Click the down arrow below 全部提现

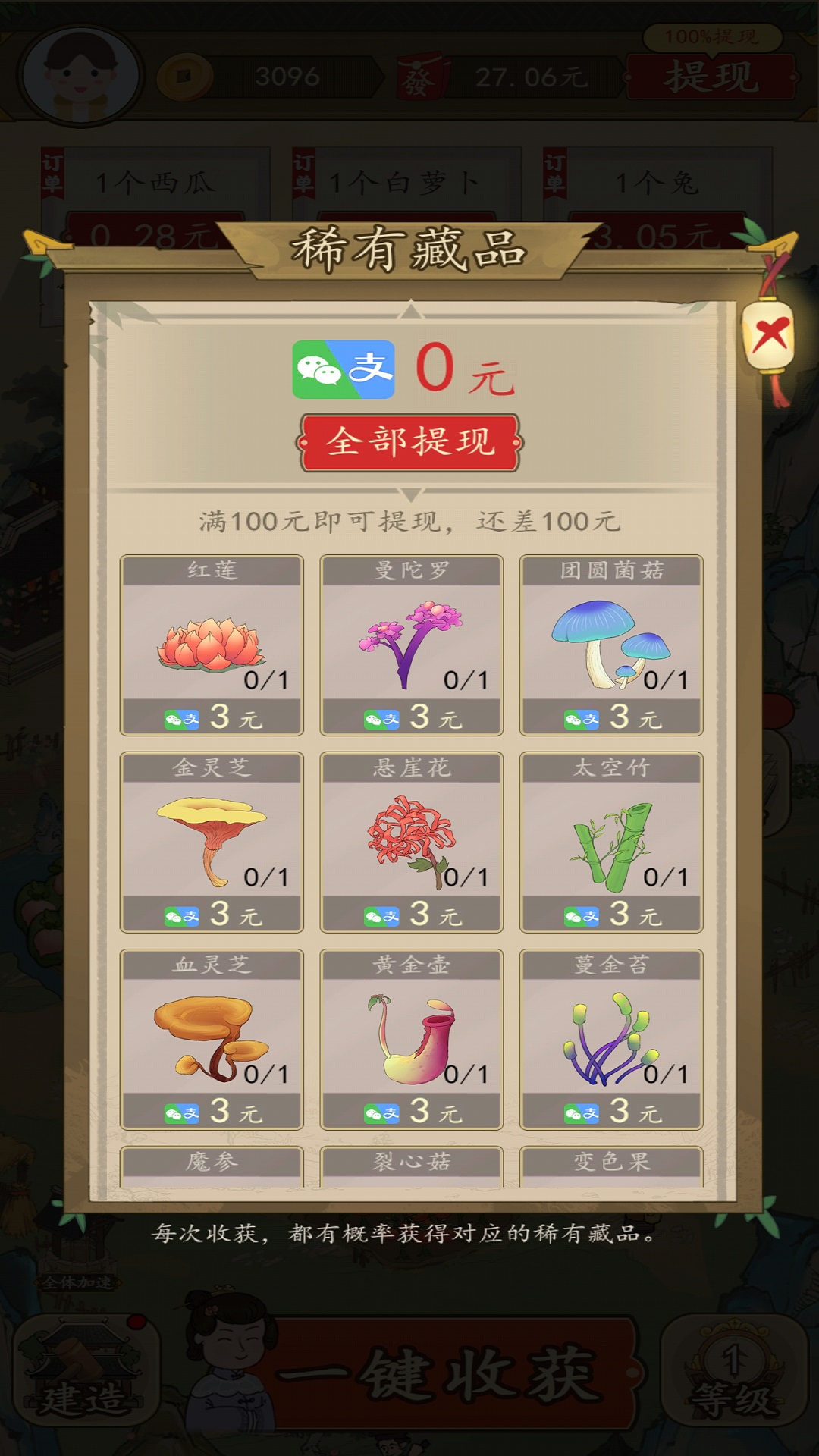click(409, 494)
